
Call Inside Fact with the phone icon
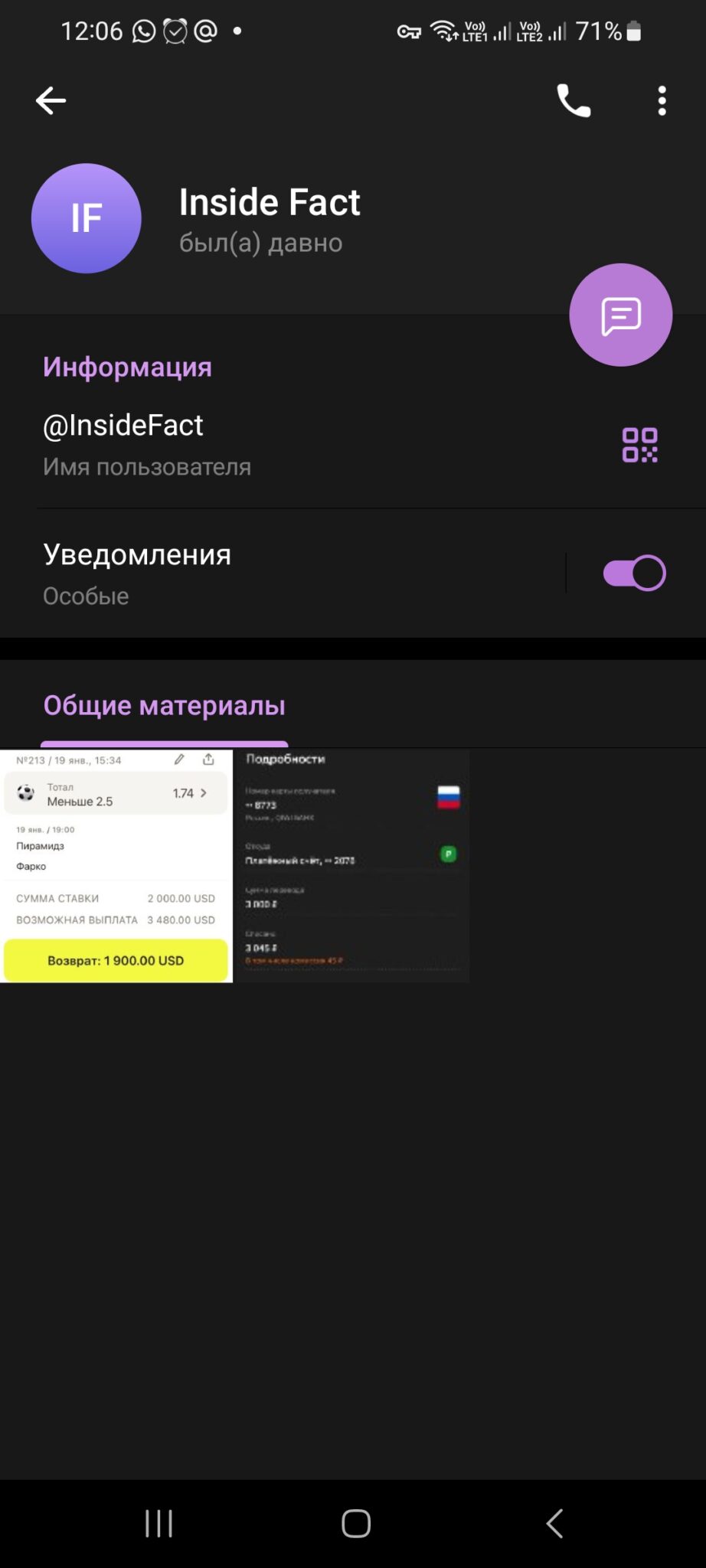[x=574, y=100]
